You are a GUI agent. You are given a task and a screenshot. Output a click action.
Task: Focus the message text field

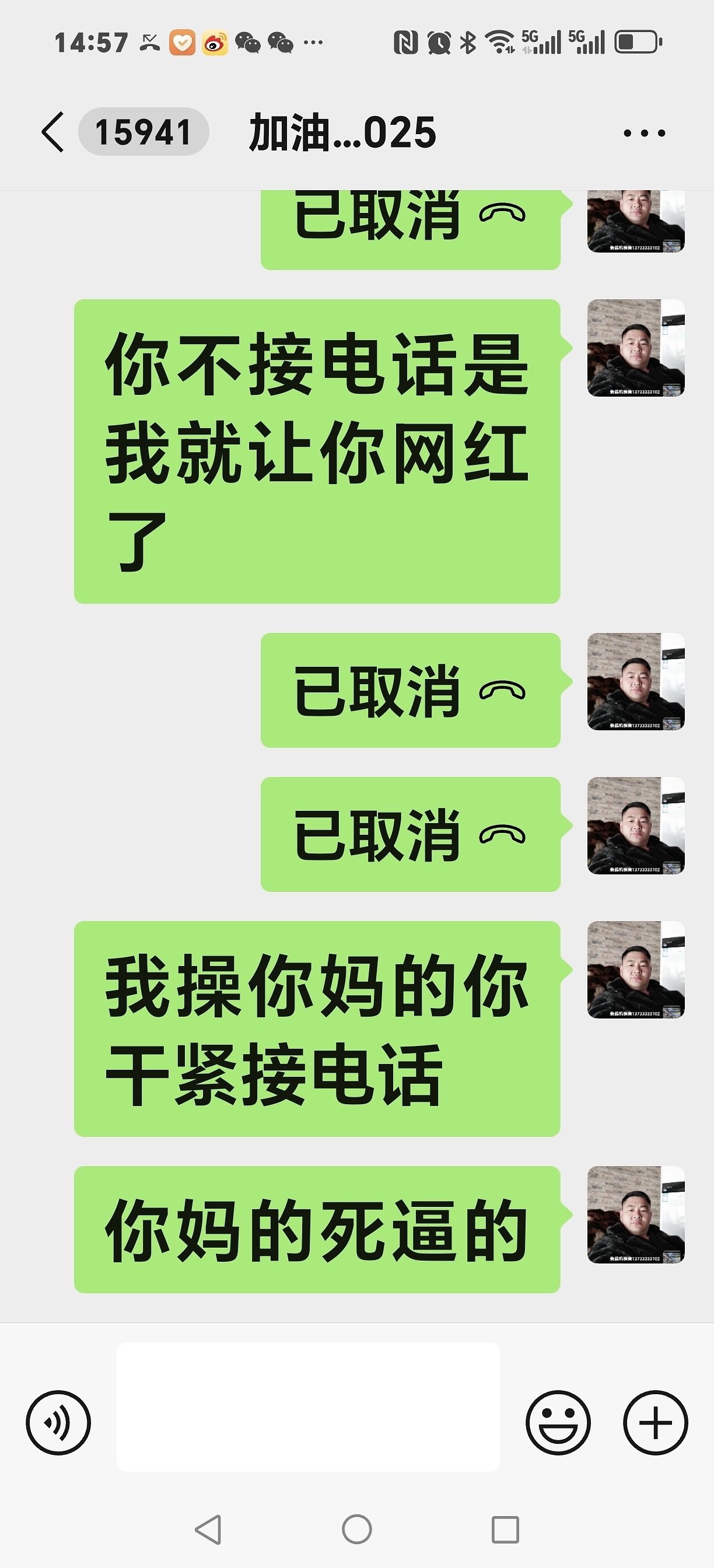coord(308,1406)
